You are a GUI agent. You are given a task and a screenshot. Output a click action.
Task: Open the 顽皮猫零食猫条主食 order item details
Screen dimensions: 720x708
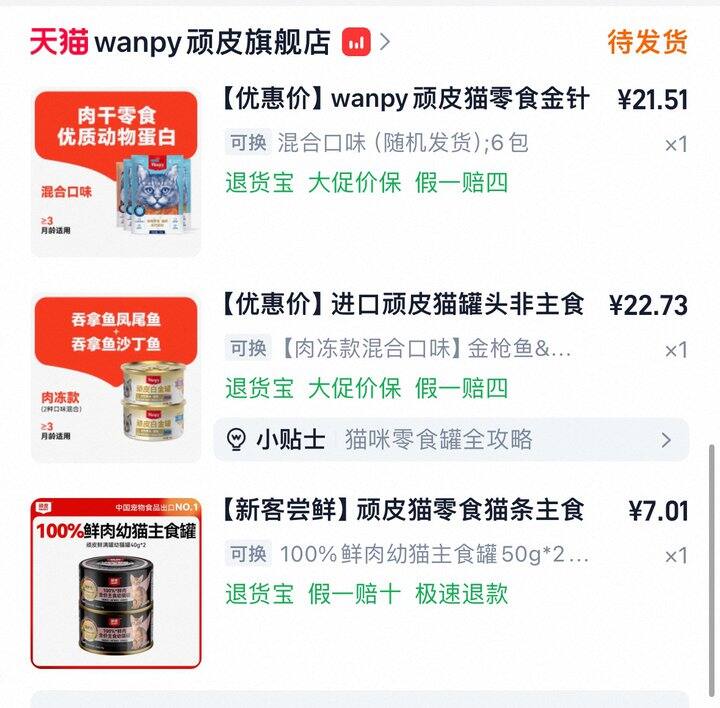click(x=404, y=511)
